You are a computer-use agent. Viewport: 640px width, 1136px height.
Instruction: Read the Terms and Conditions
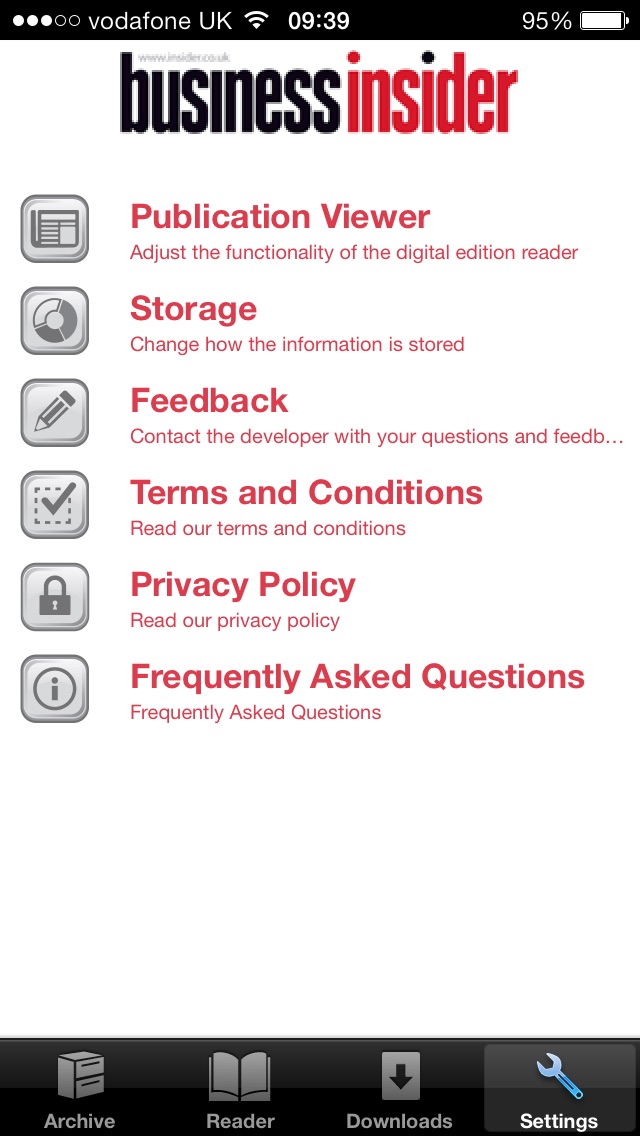(320, 505)
